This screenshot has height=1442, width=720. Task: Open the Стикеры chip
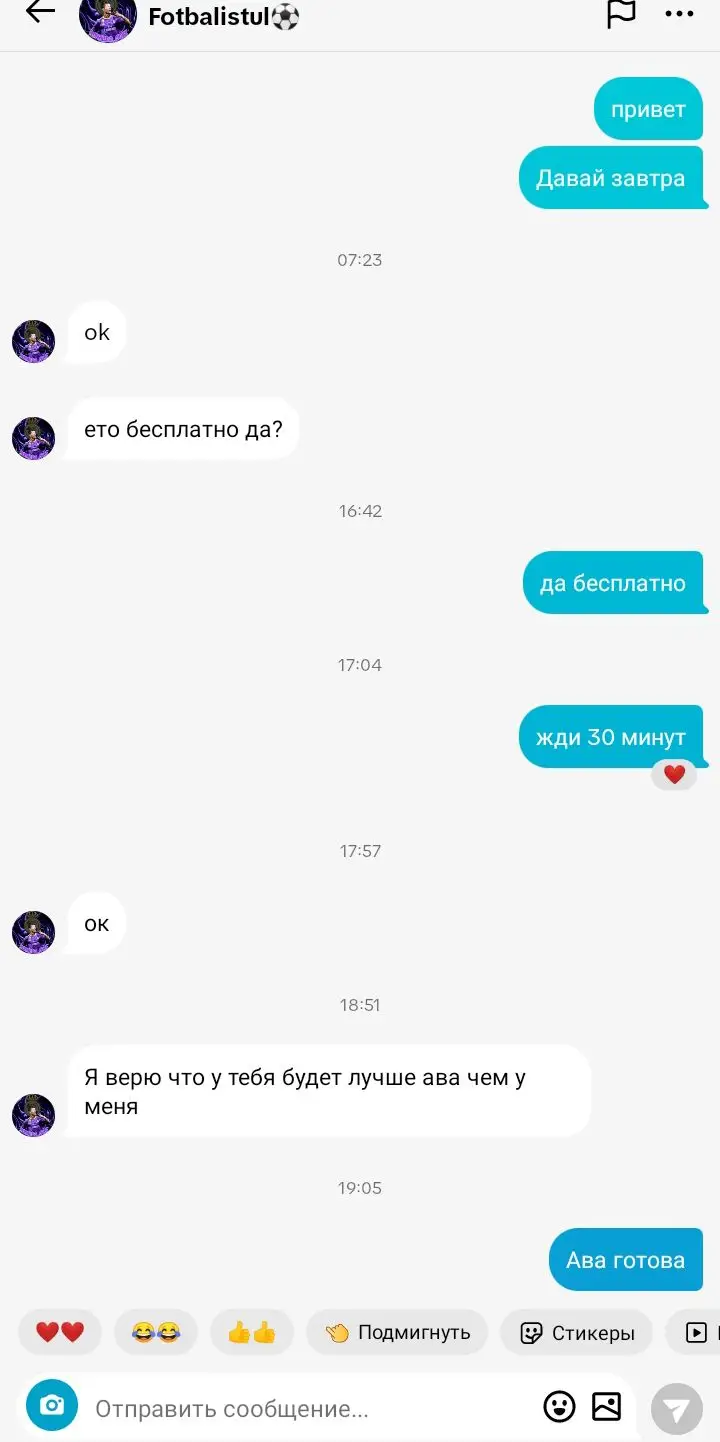pyautogui.click(x=577, y=1332)
